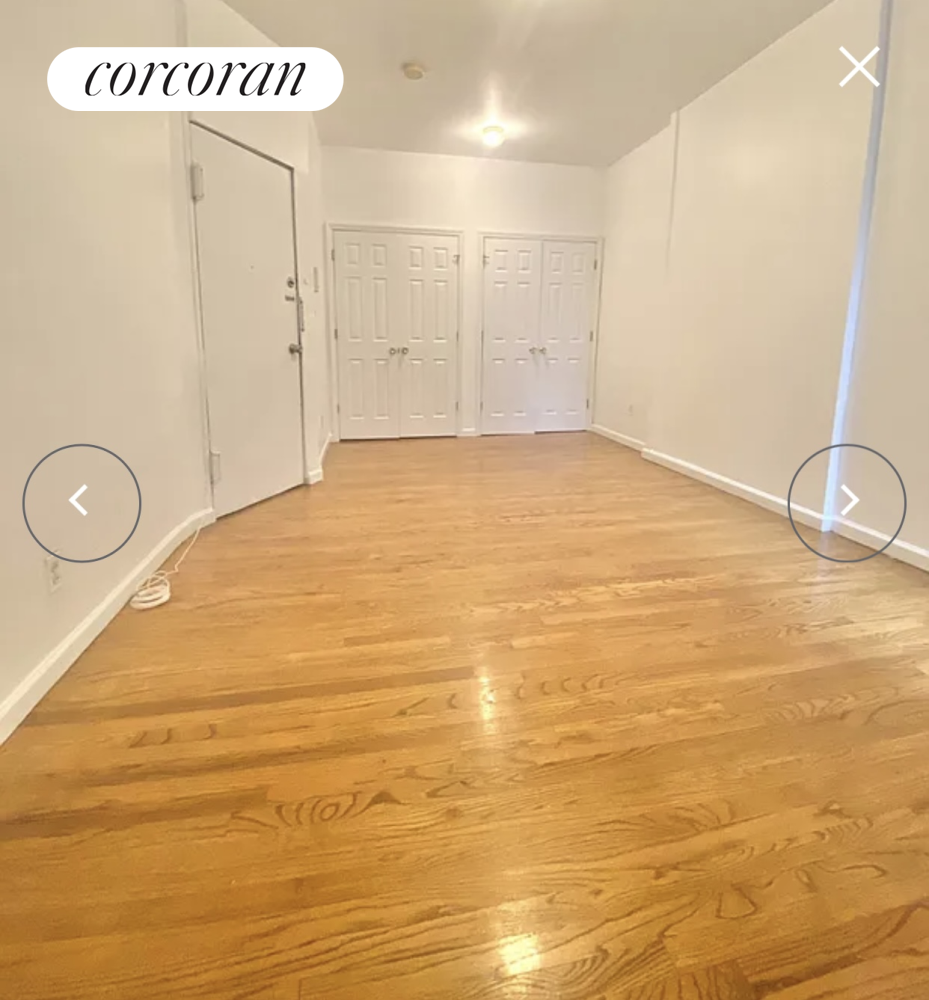Advance to the next photo
This screenshot has width=929, height=1000.
tap(846, 502)
